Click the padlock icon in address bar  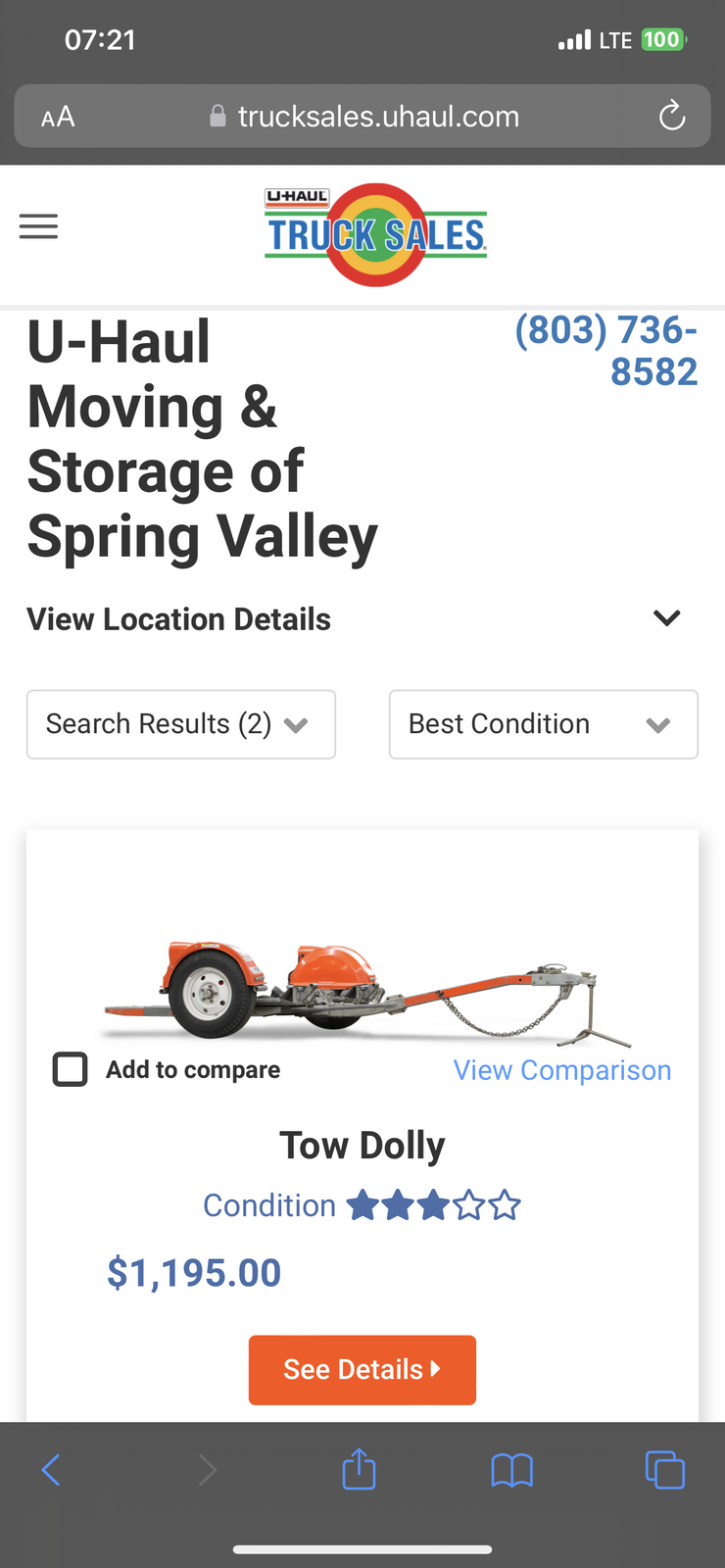217,116
